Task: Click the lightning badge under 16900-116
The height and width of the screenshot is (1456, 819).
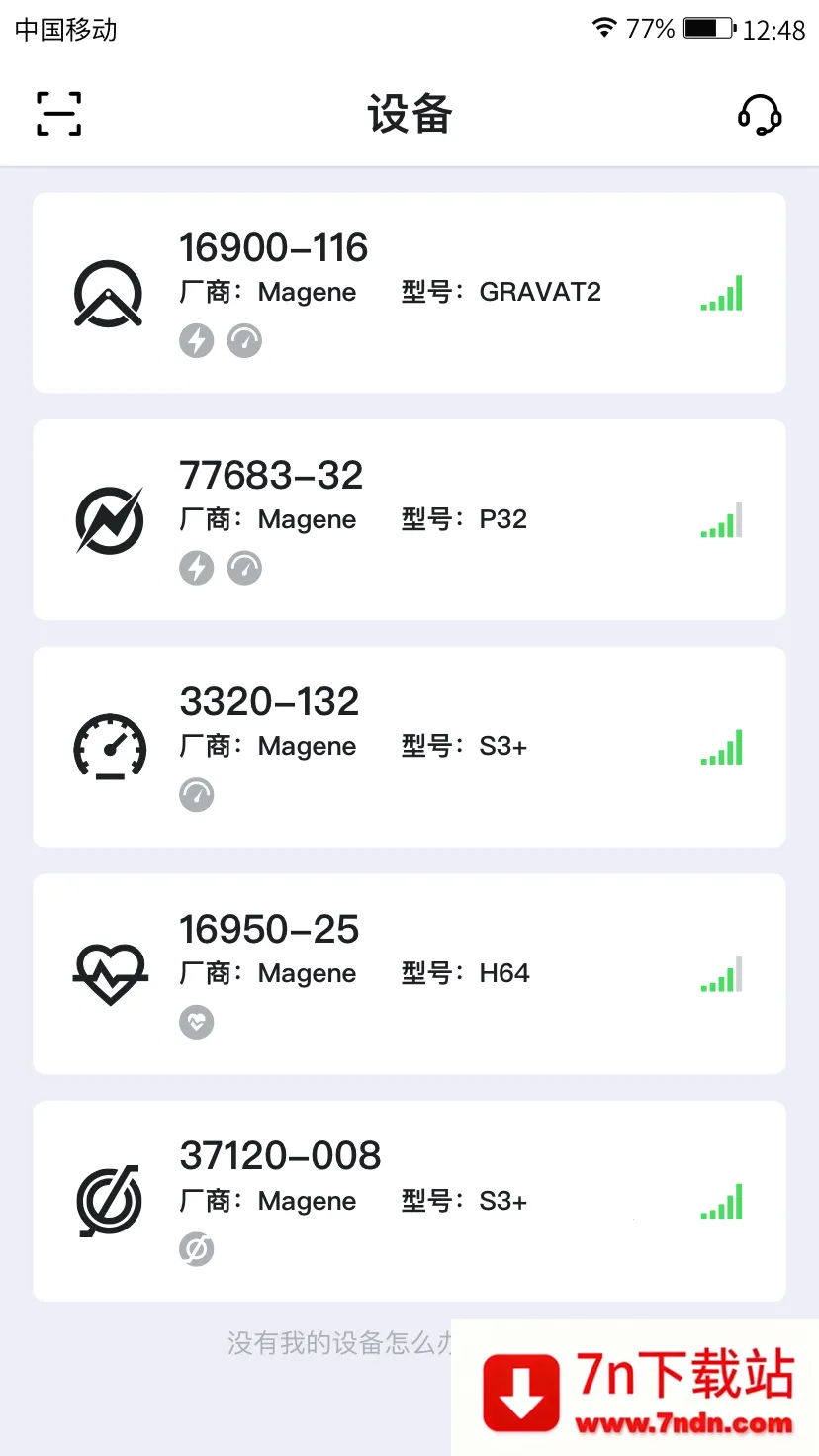Action: coord(196,340)
